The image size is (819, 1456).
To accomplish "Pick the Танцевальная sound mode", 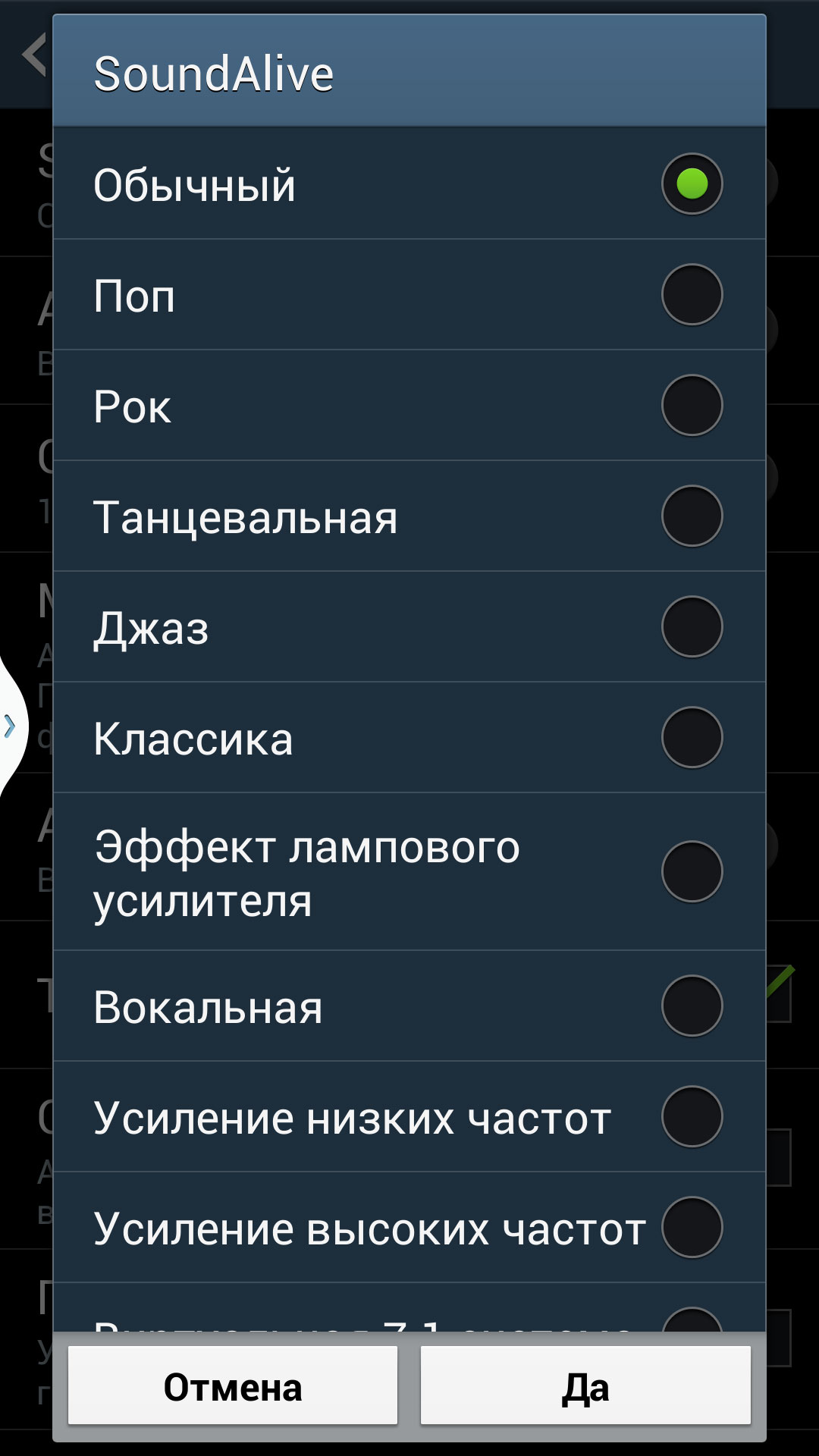I will 409,516.
